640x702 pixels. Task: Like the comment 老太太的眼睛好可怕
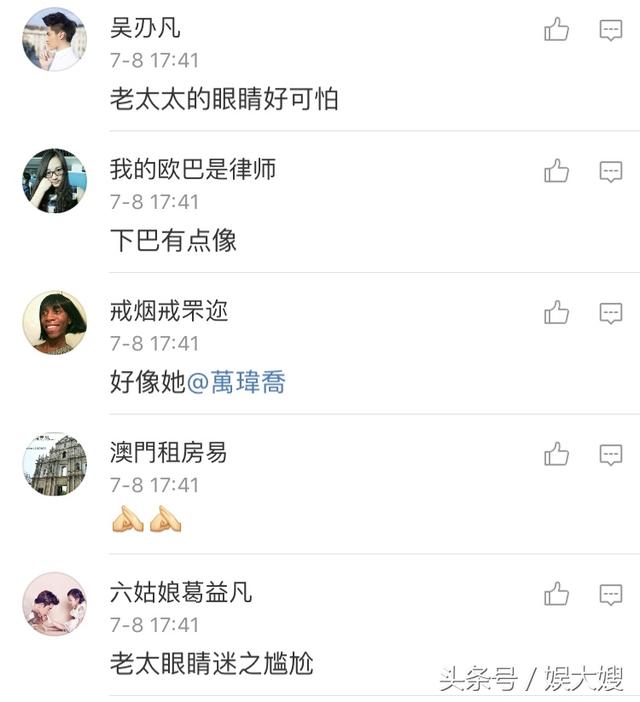pos(556,30)
